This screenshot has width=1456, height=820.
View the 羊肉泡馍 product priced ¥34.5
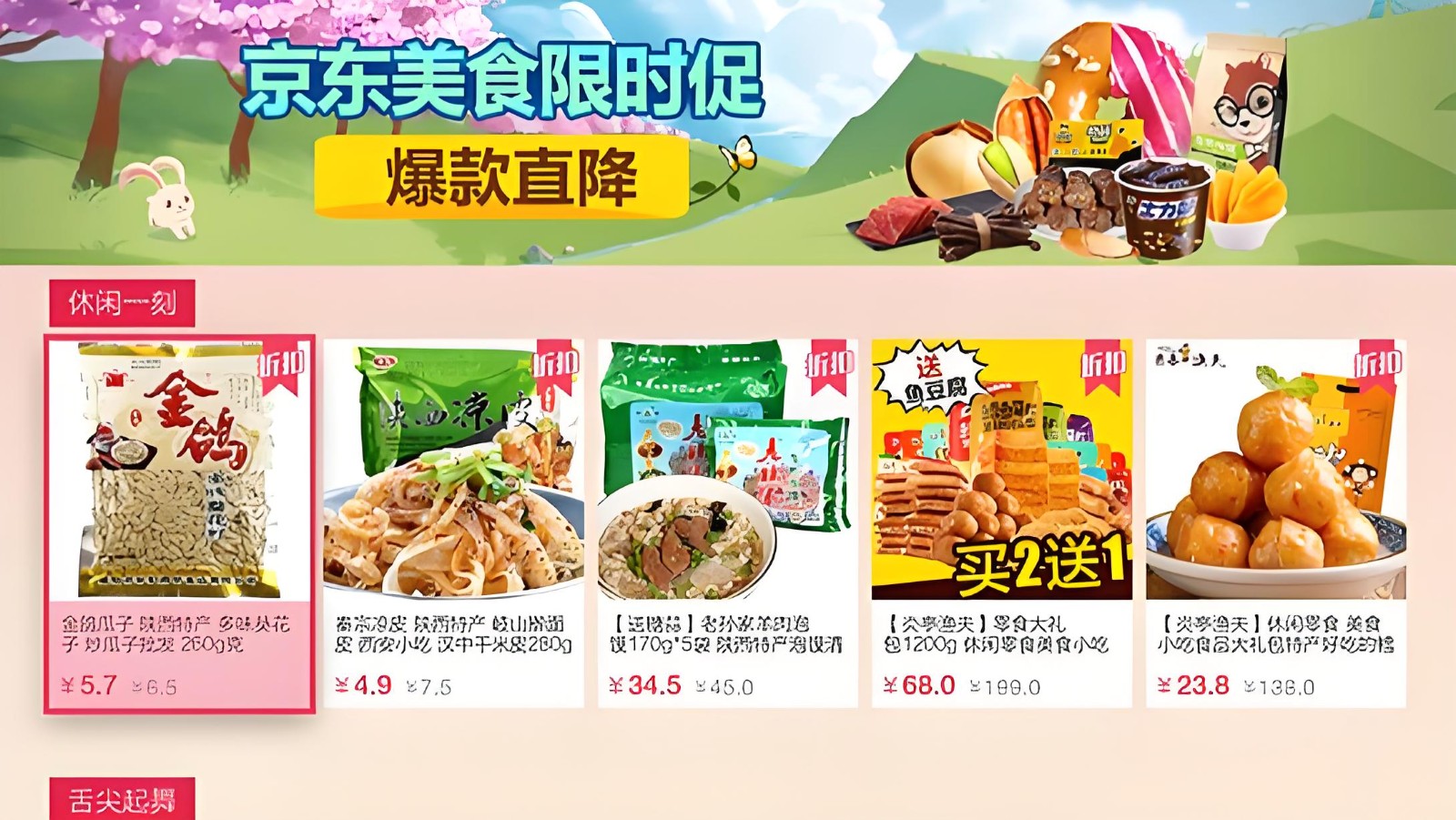[727, 523]
